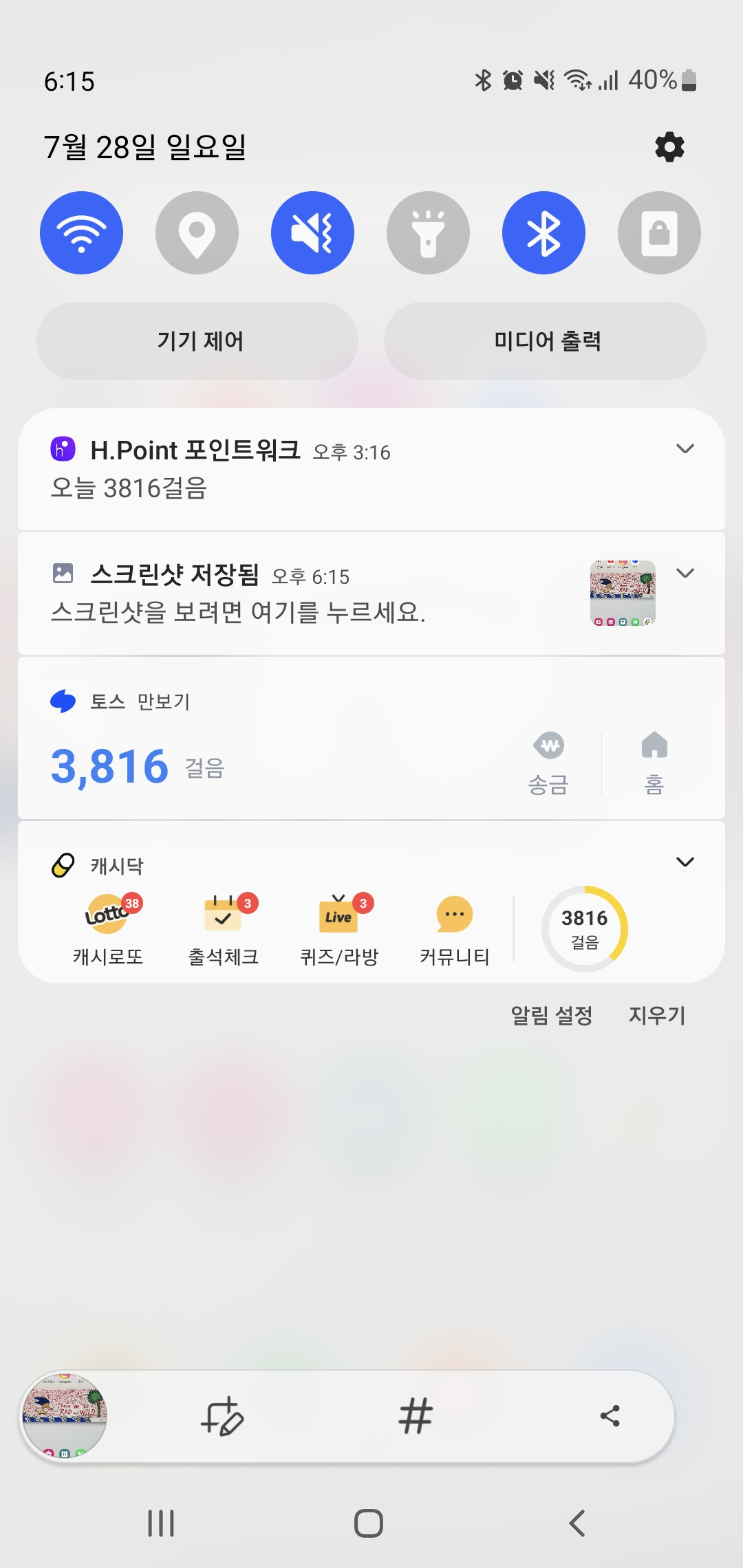Clear all notifications with 지우기

[x=657, y=1015]
